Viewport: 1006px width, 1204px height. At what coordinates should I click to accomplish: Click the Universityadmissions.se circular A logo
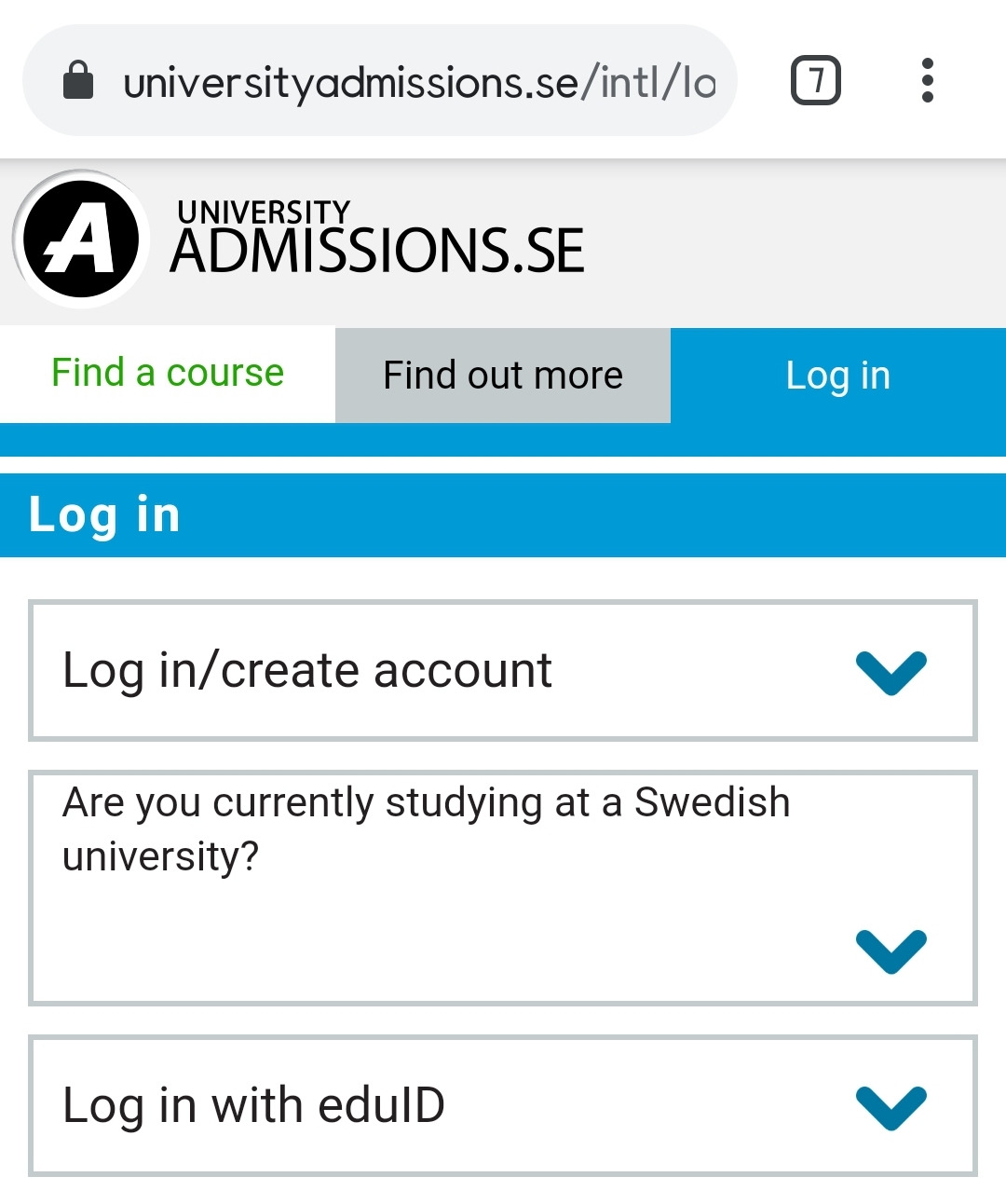[x=79, y=238]
